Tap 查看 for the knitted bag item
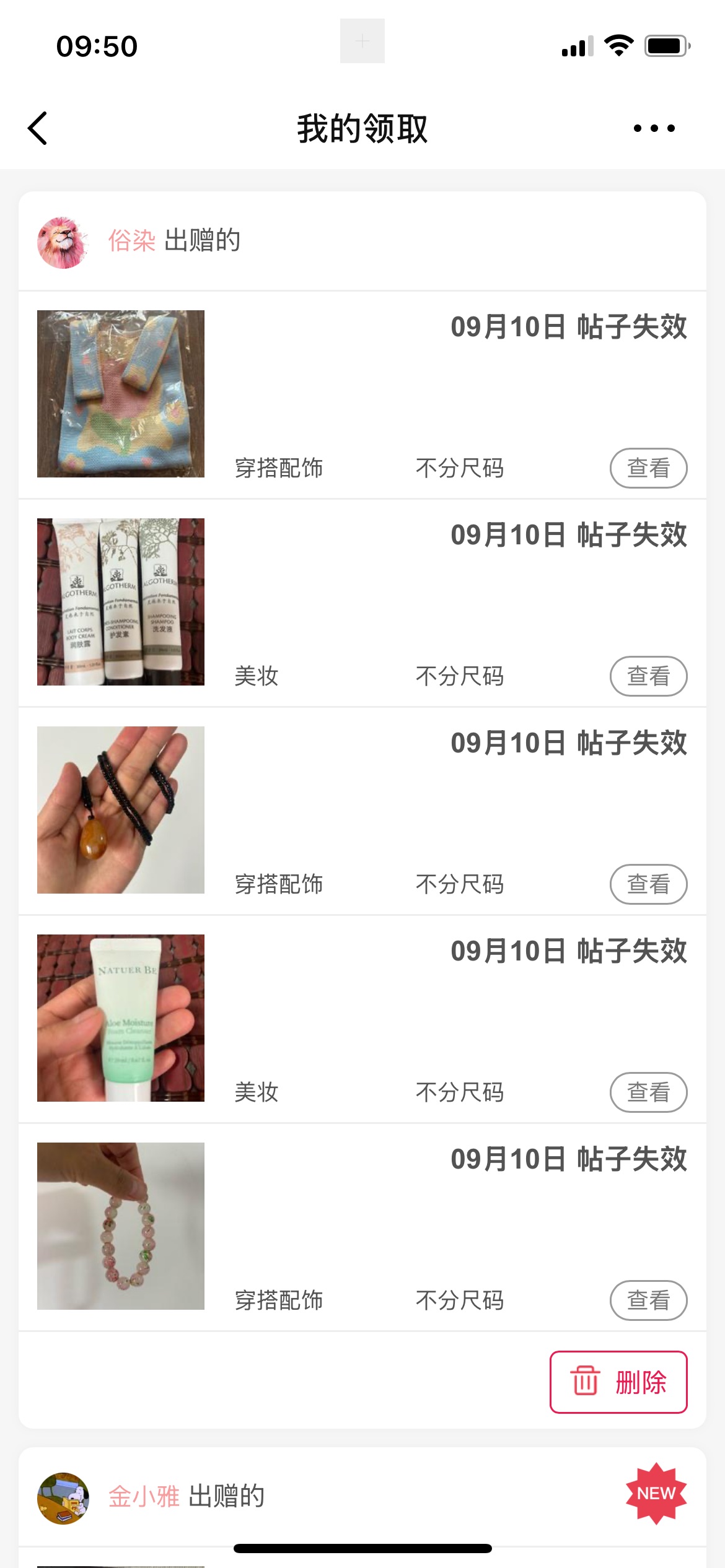 click(648, 468)
